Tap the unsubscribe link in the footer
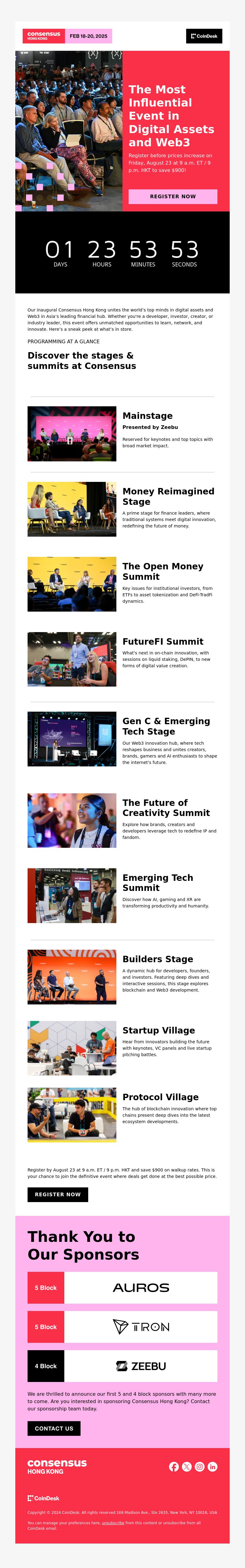This screenshot has height=1568, width=245. (113, 1522)
